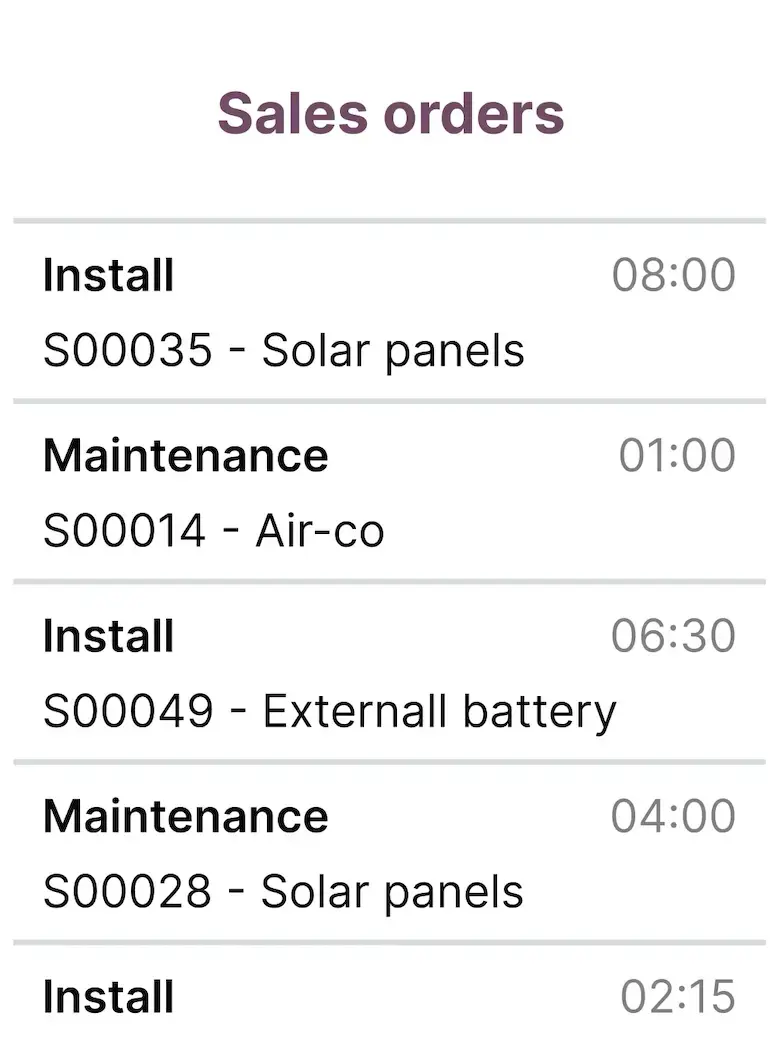Click the Maintenance label for Air-co
This screenshot has height=1046, width=782.
185,455
